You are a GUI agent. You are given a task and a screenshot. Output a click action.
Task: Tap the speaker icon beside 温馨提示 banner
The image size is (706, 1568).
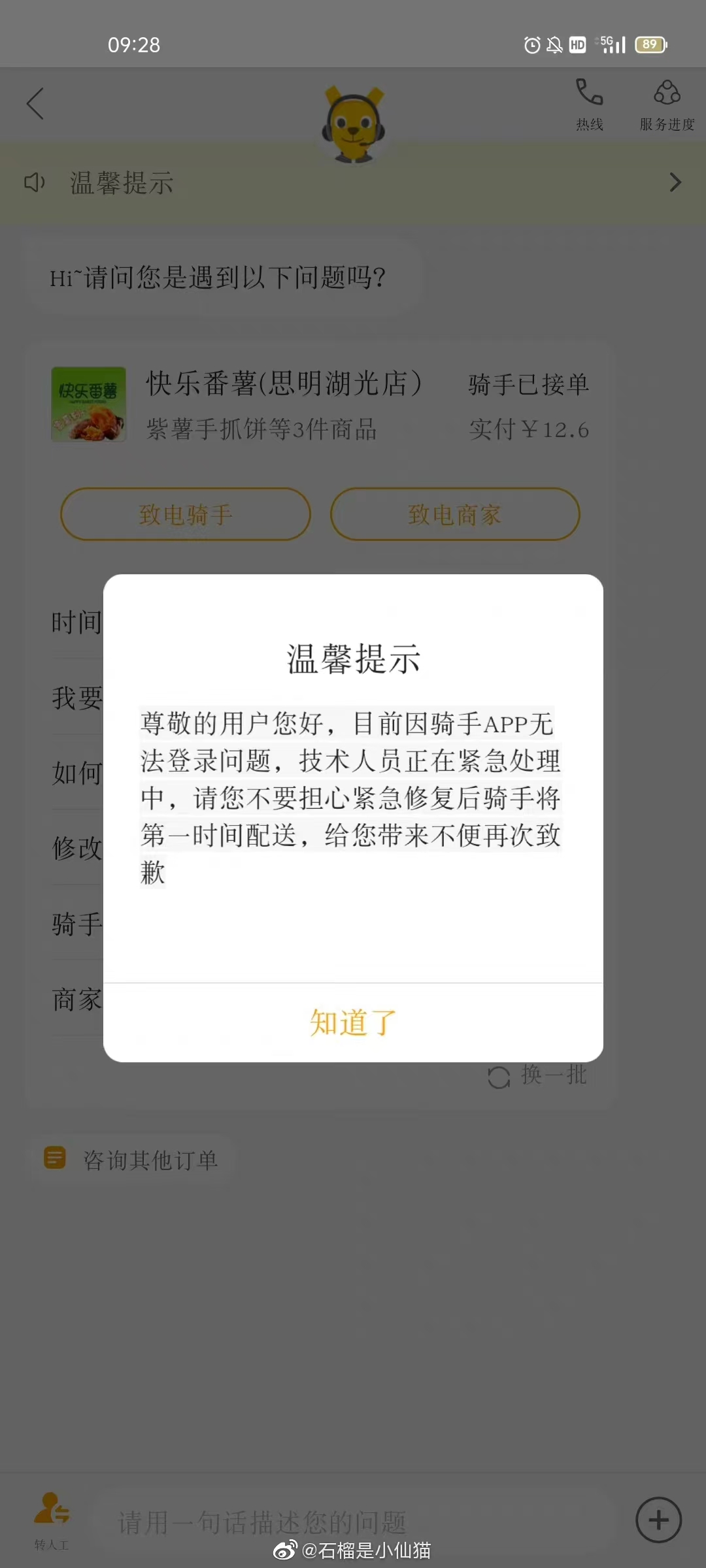tap(35, 184)
